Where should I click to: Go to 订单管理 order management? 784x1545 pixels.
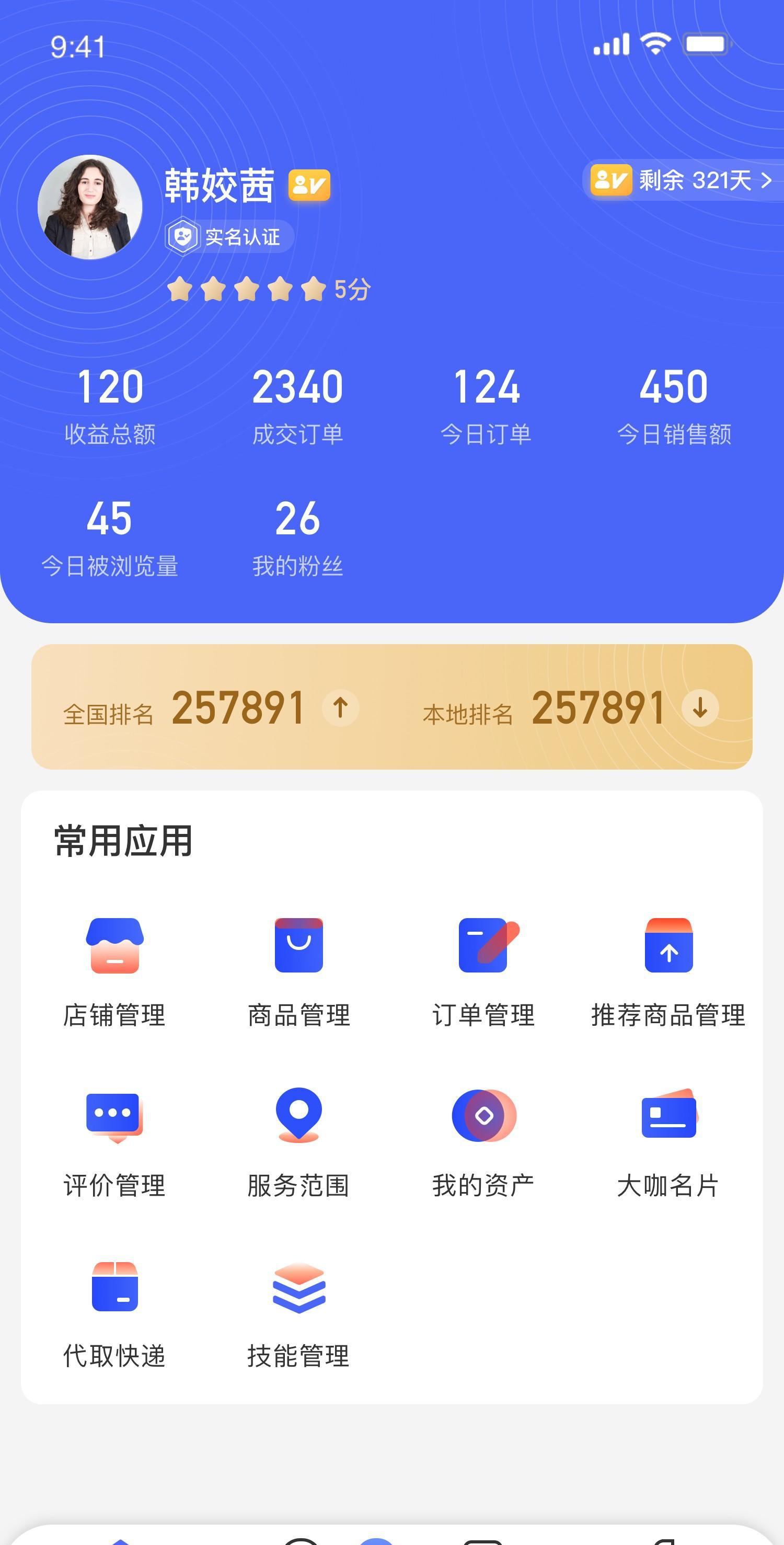tap(483, 971)
